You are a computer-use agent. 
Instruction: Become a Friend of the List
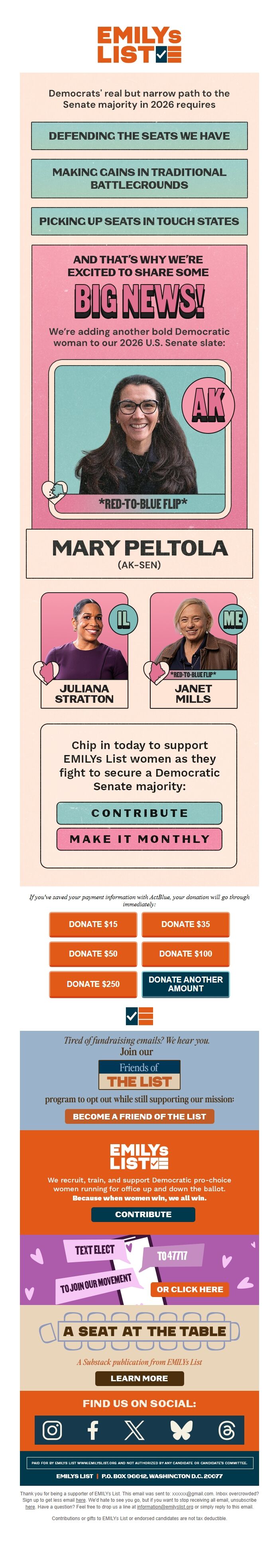[x=139, y=1116]
